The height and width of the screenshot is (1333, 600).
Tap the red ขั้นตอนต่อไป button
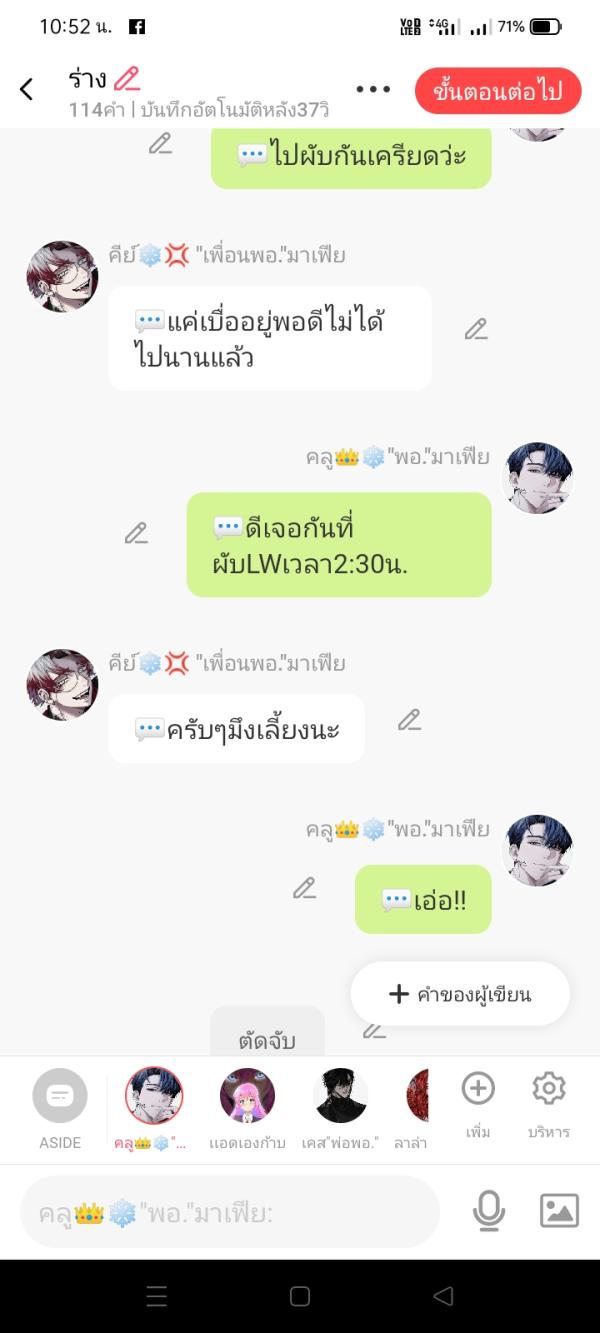point(497,91)
